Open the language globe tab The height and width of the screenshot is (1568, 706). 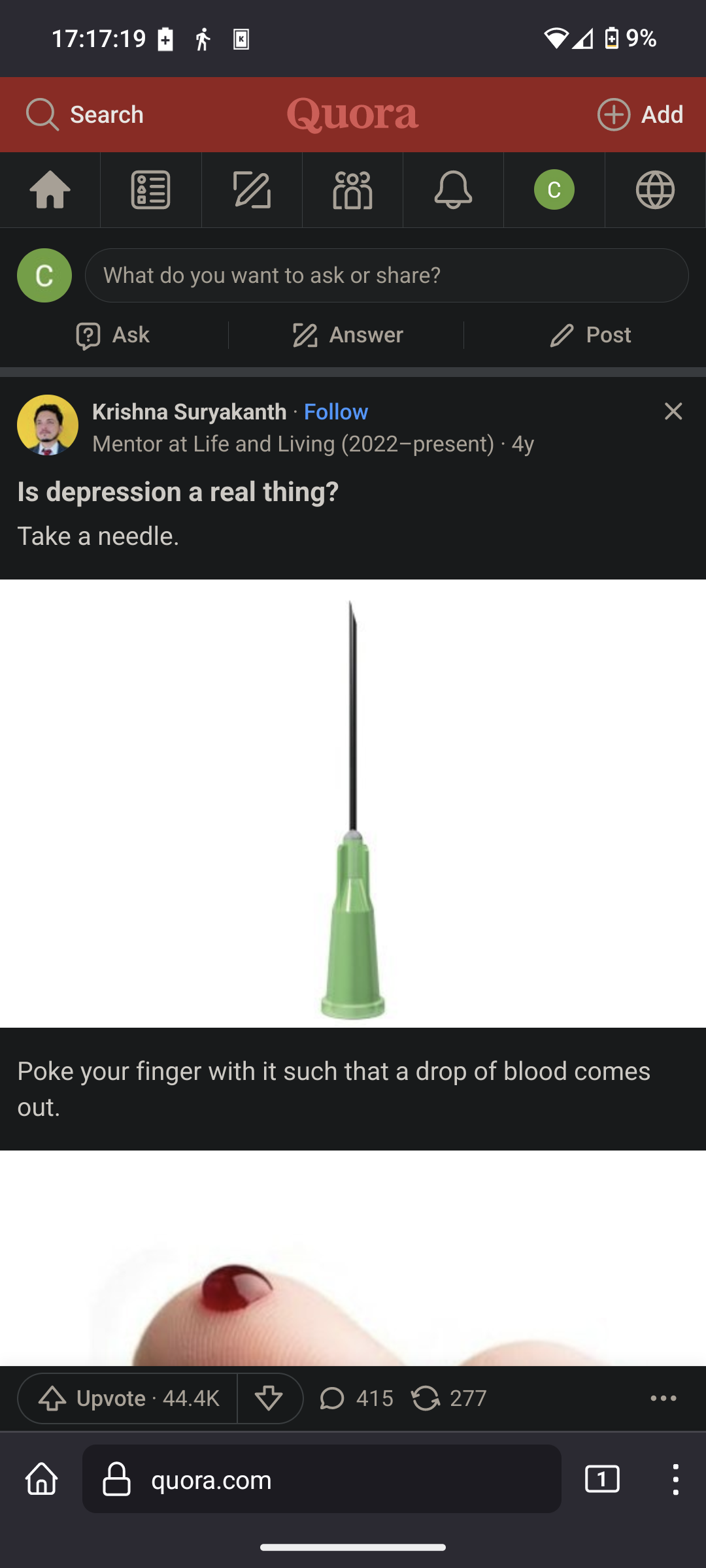[655, 190]
